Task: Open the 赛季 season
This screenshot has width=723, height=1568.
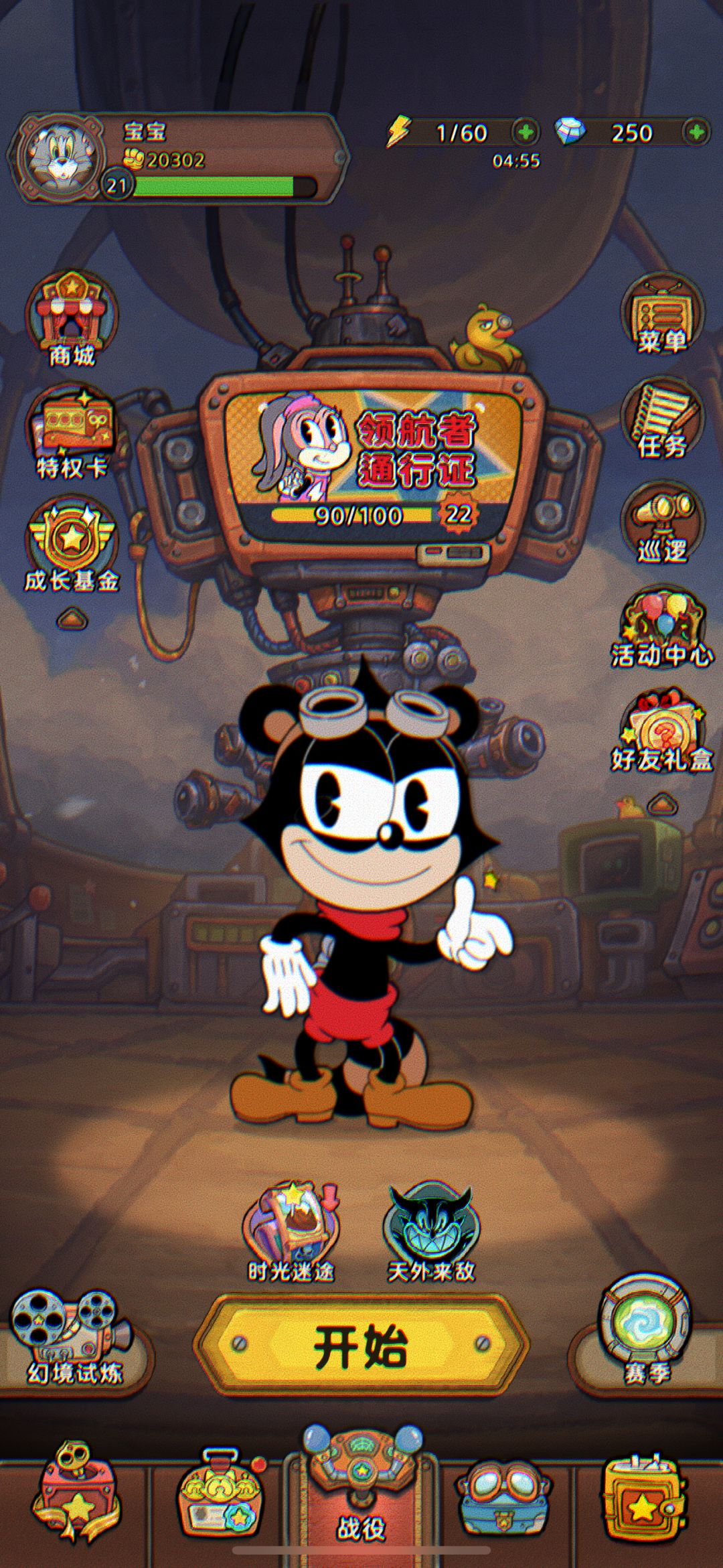Action: (645, 1333)
